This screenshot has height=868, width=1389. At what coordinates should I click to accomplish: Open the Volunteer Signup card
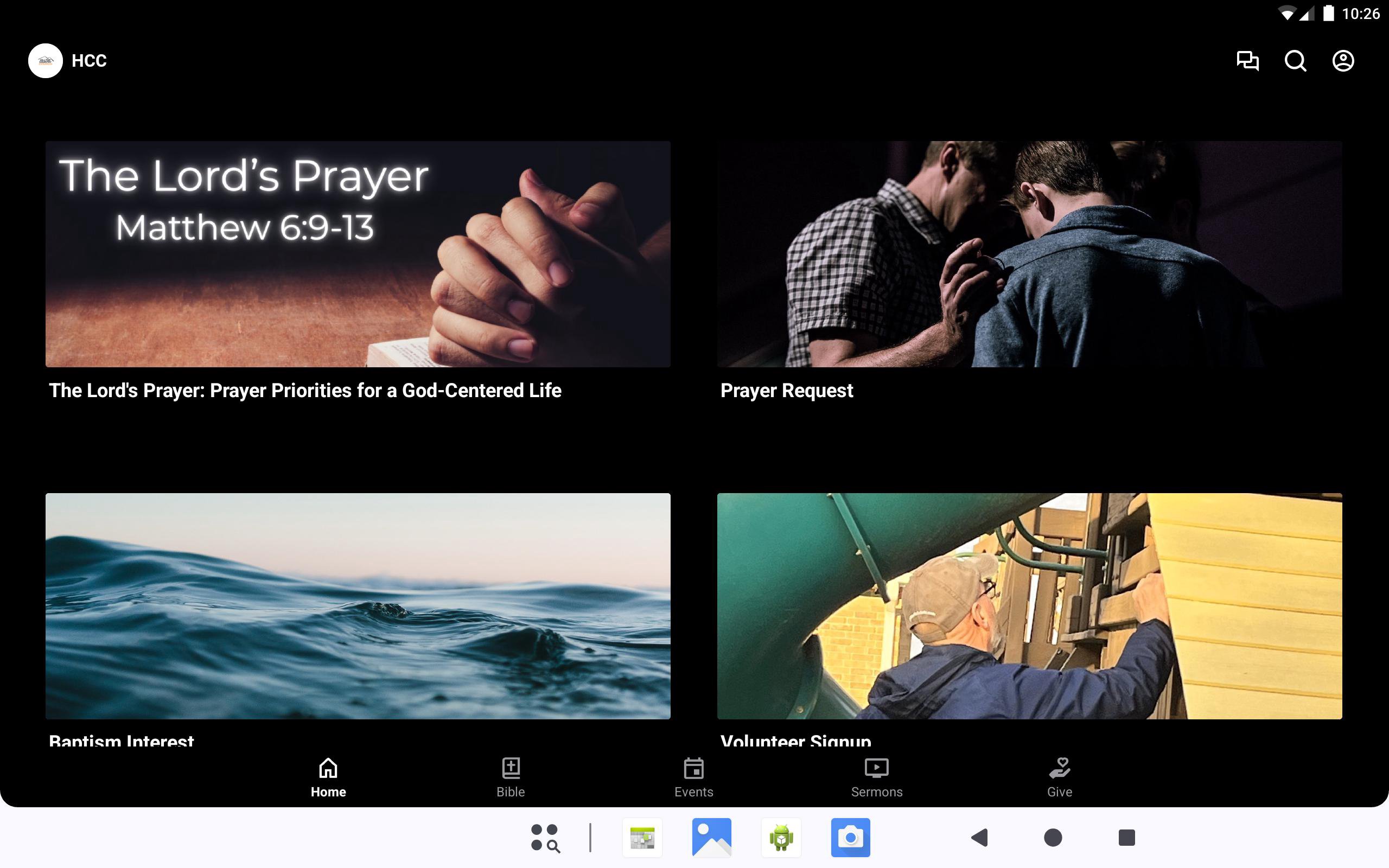[x=1029, y=605]
